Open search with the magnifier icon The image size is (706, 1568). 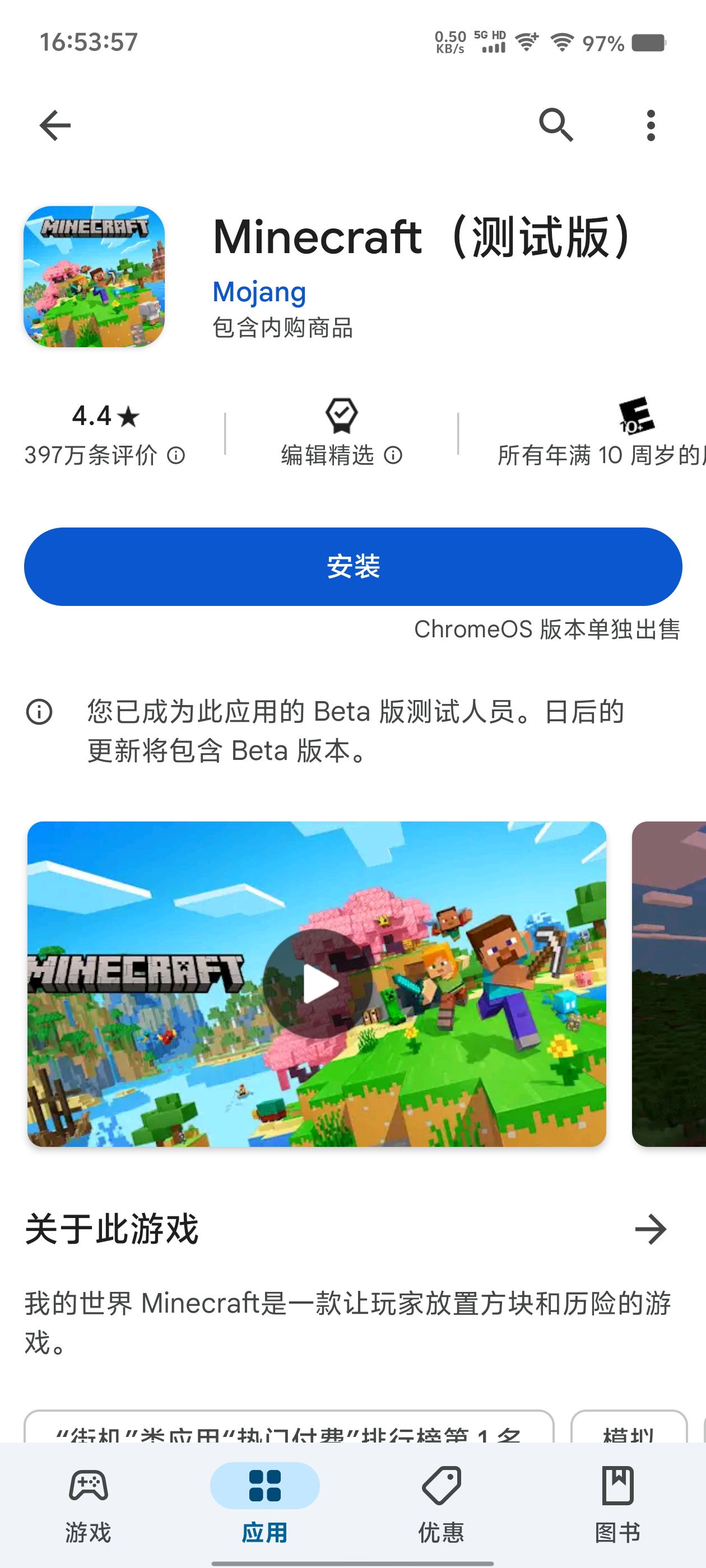[555, 125]
